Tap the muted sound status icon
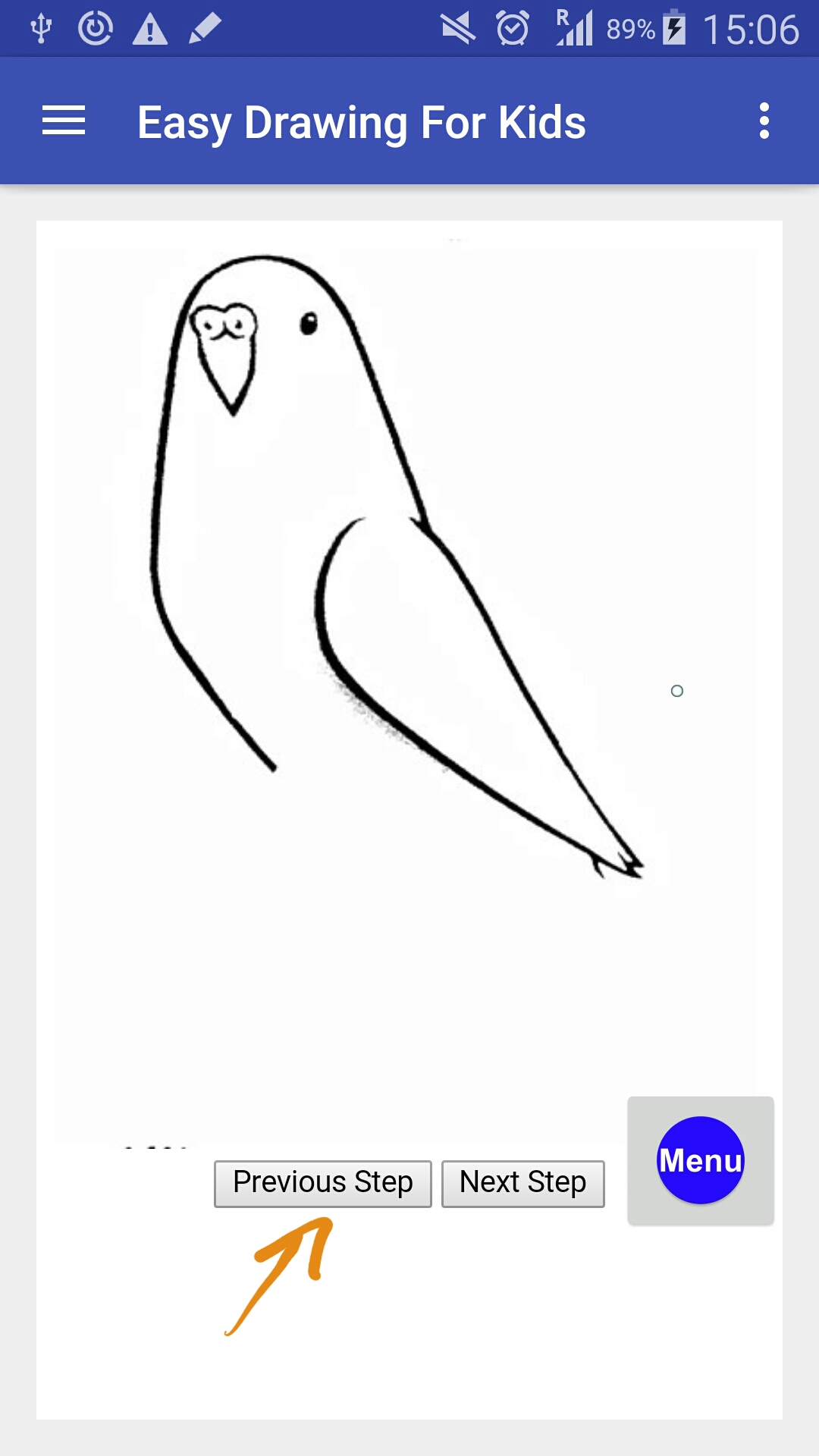The image size is (819, 1456). pyautogui.click(x=459, y=27)
